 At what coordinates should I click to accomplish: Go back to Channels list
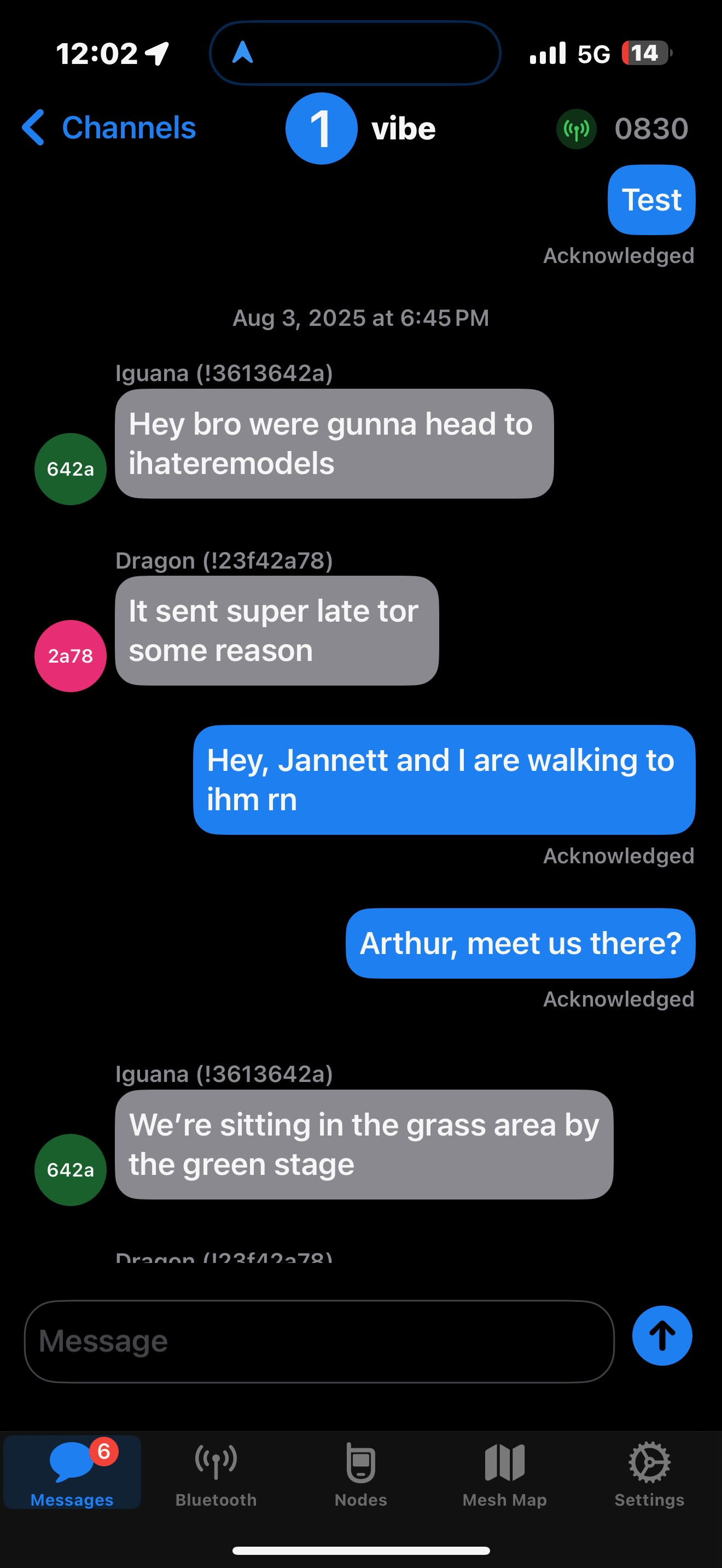pyautogui.click(x=109, y=128)
